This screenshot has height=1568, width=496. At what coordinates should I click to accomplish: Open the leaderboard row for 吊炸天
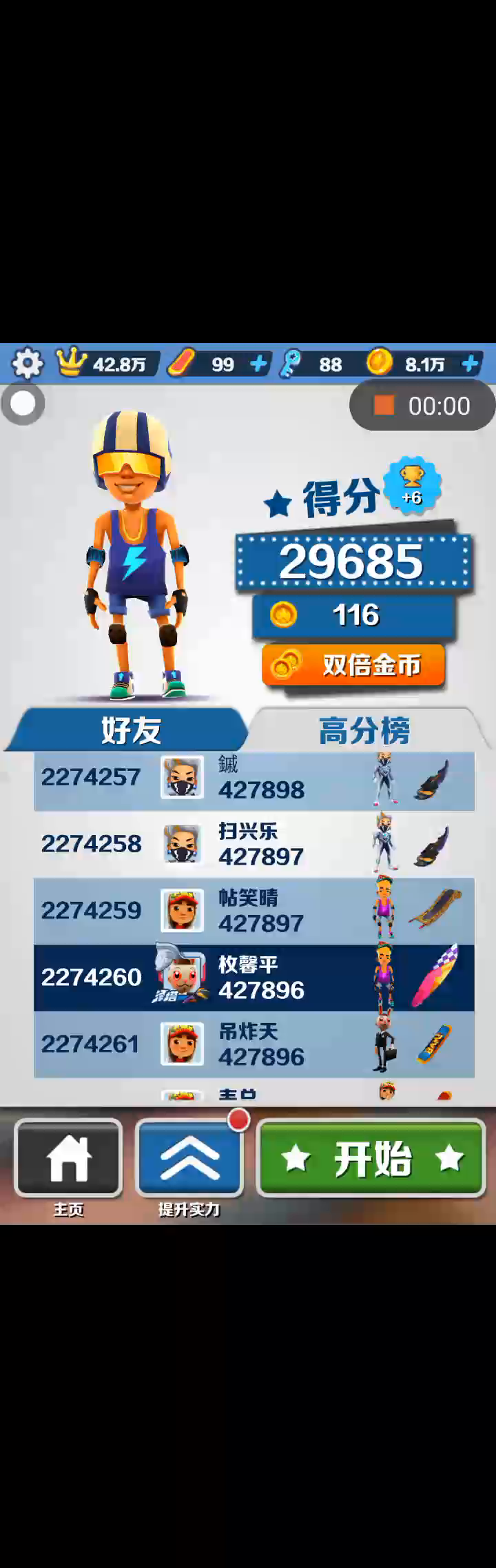pyautogui.click(x=254, y=1044)
